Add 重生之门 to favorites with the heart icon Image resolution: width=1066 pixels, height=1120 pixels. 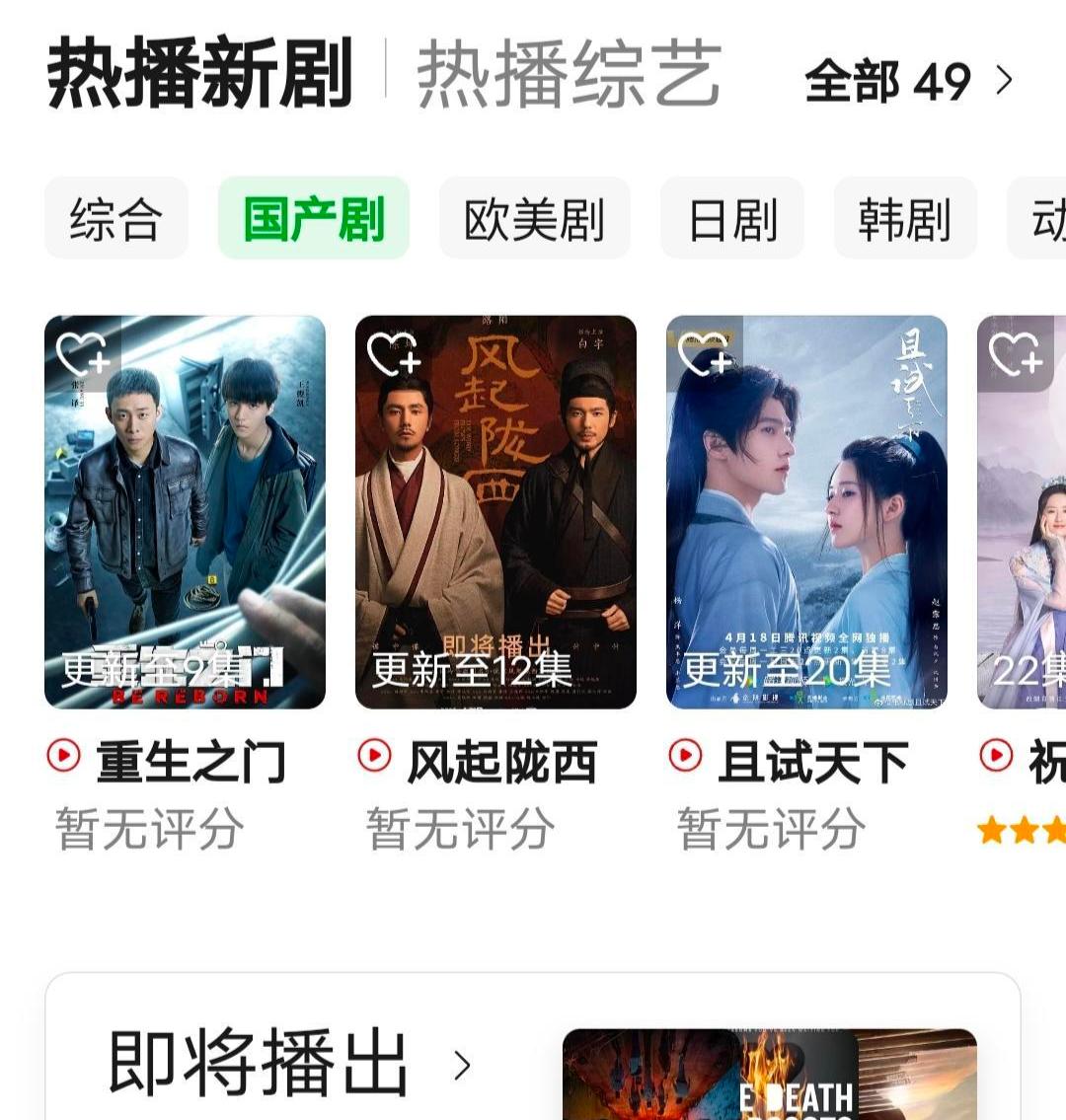point(83,353)
